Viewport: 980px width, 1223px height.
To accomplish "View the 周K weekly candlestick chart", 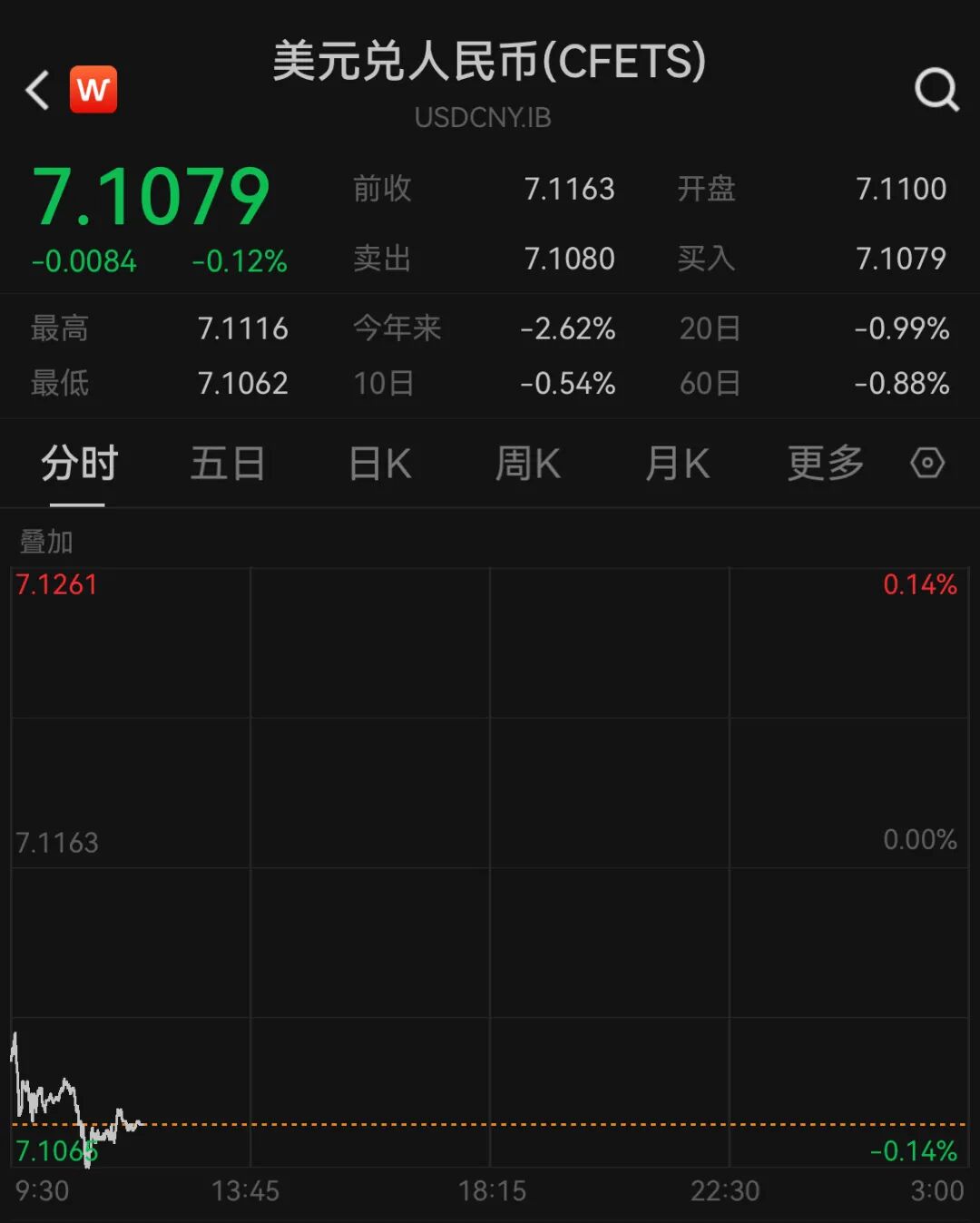I will pyautogui.click(x=527, y=465).
